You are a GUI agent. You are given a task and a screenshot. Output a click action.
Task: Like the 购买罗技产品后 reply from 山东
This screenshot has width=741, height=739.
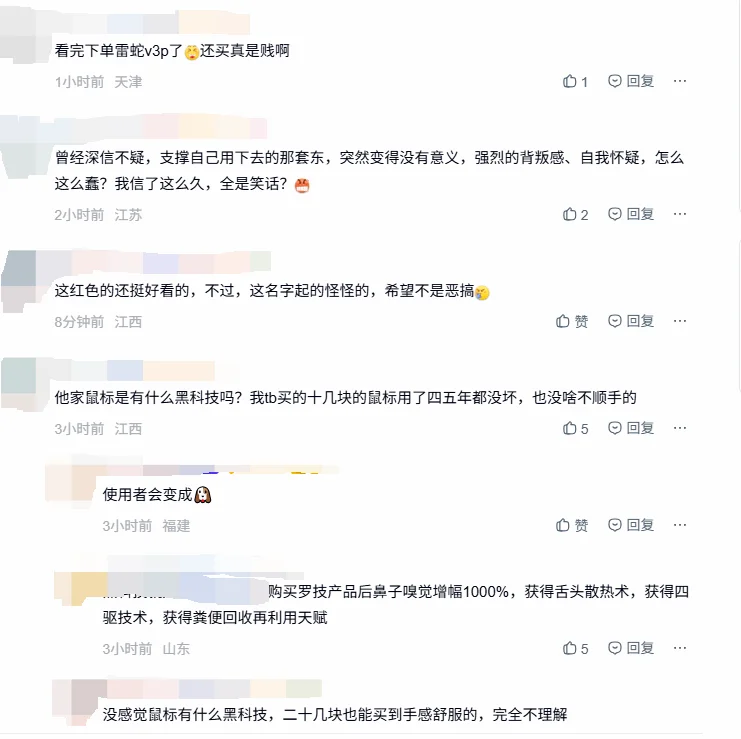tap(575, 648)
